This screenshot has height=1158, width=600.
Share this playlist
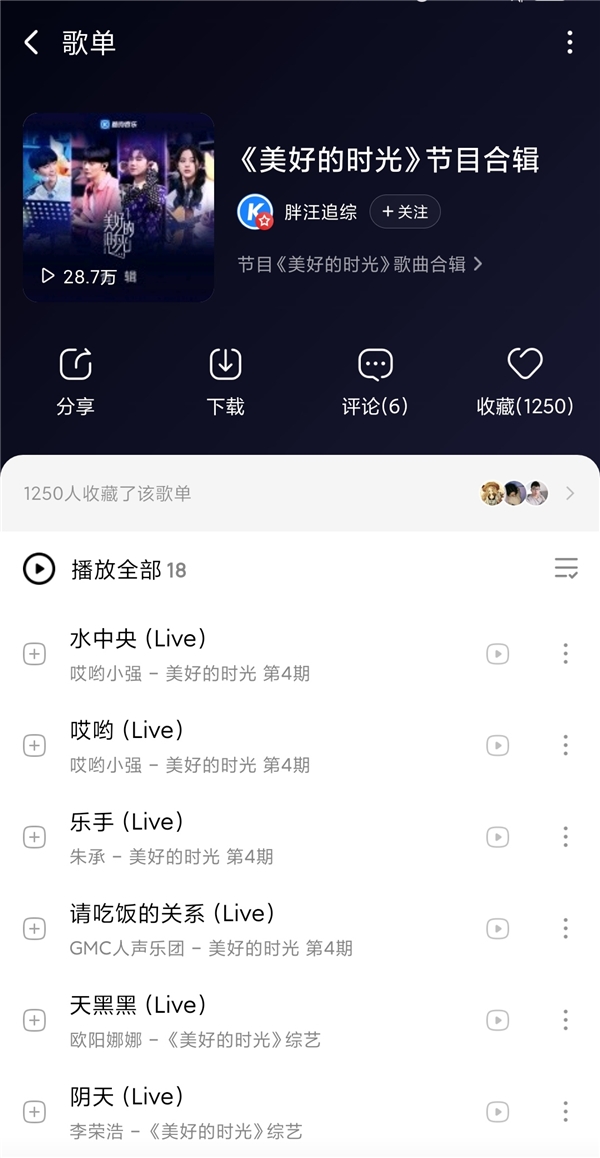click(76, 381)
